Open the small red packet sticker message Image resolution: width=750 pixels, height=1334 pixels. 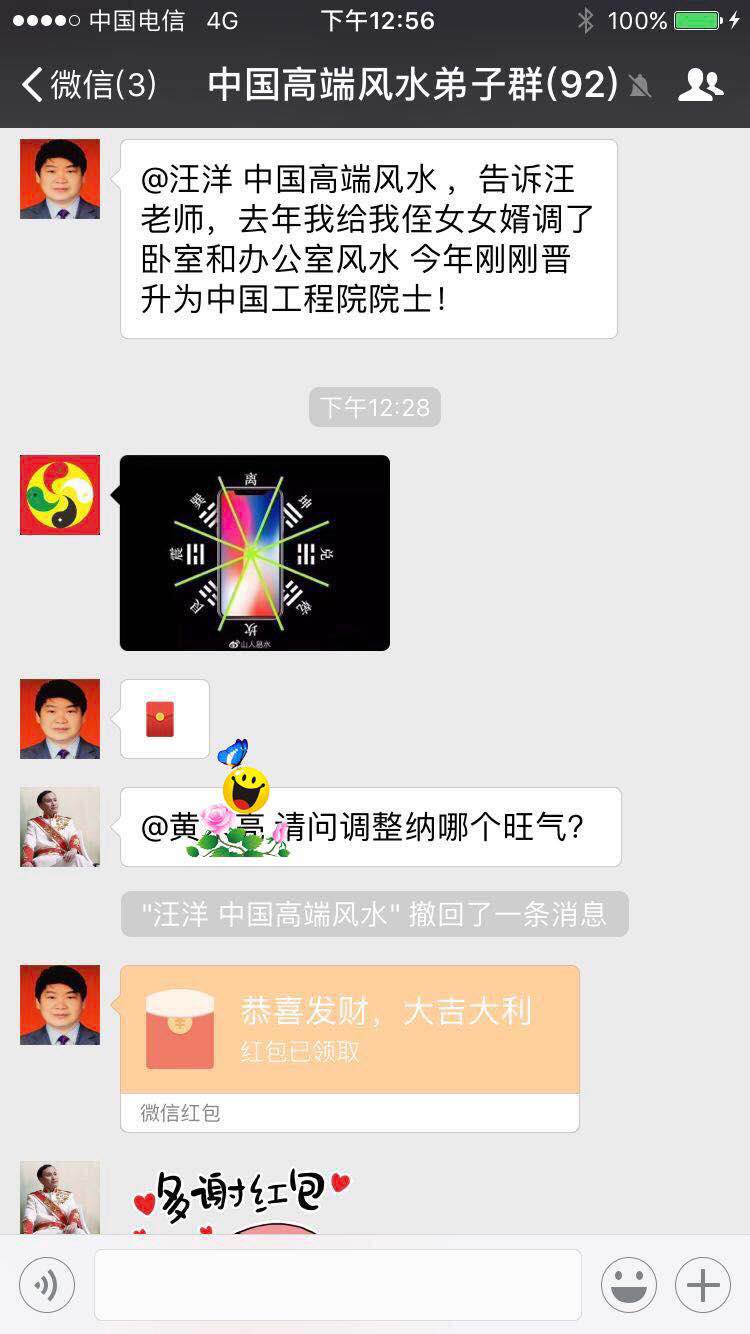[164, 719]
